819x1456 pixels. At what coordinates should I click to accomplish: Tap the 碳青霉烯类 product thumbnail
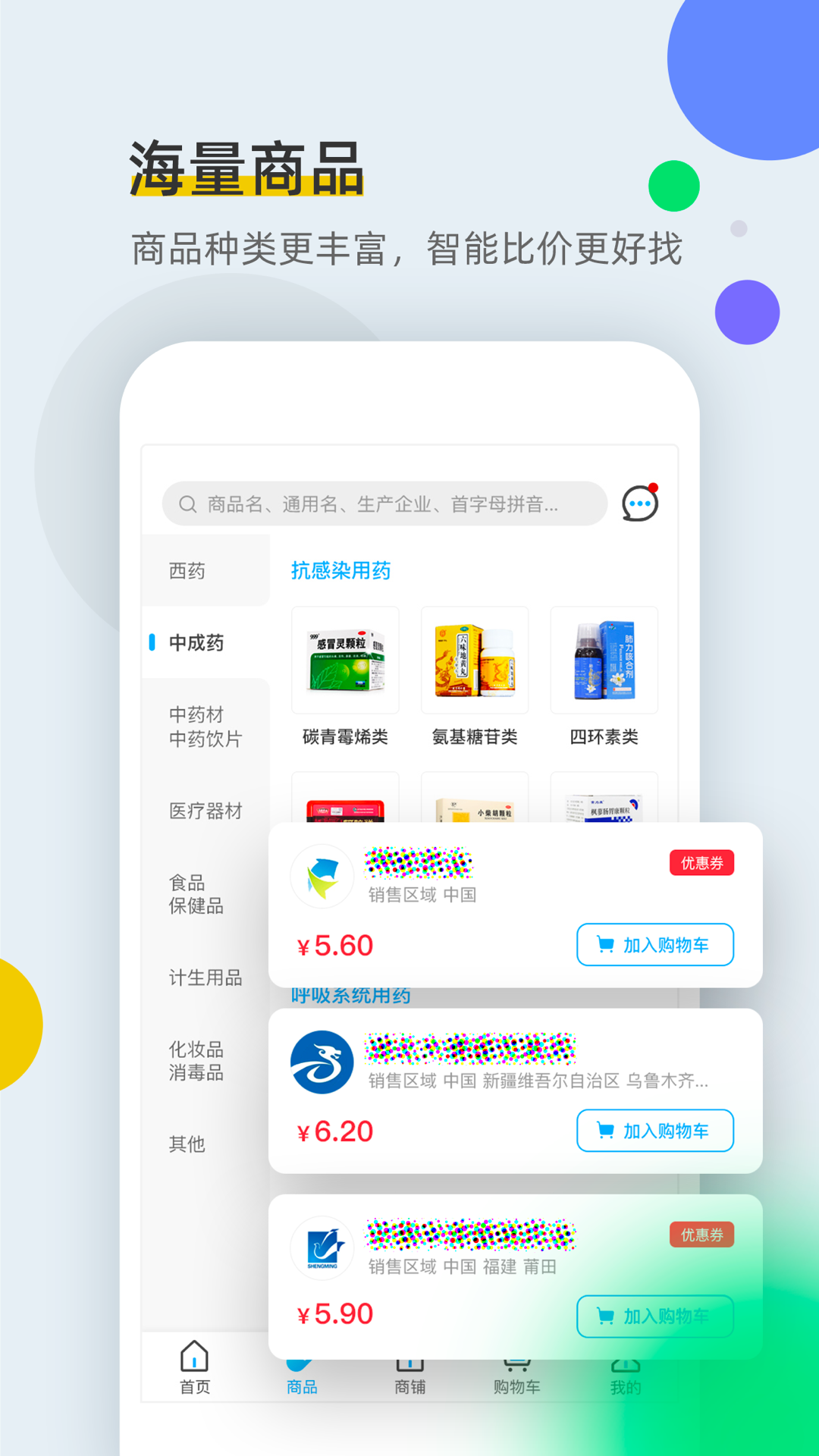[345, 659]
